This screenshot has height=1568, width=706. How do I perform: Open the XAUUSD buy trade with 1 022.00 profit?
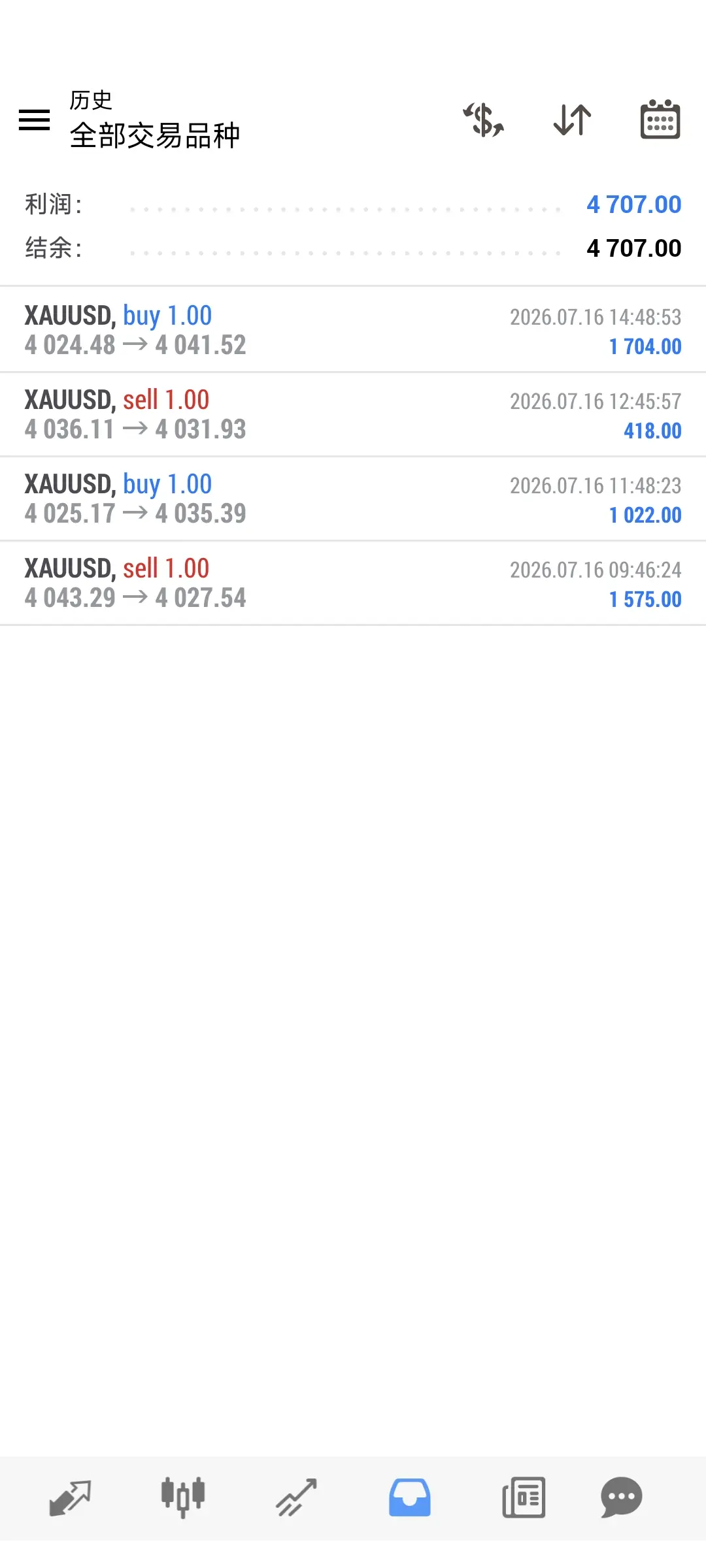point(353,498)
